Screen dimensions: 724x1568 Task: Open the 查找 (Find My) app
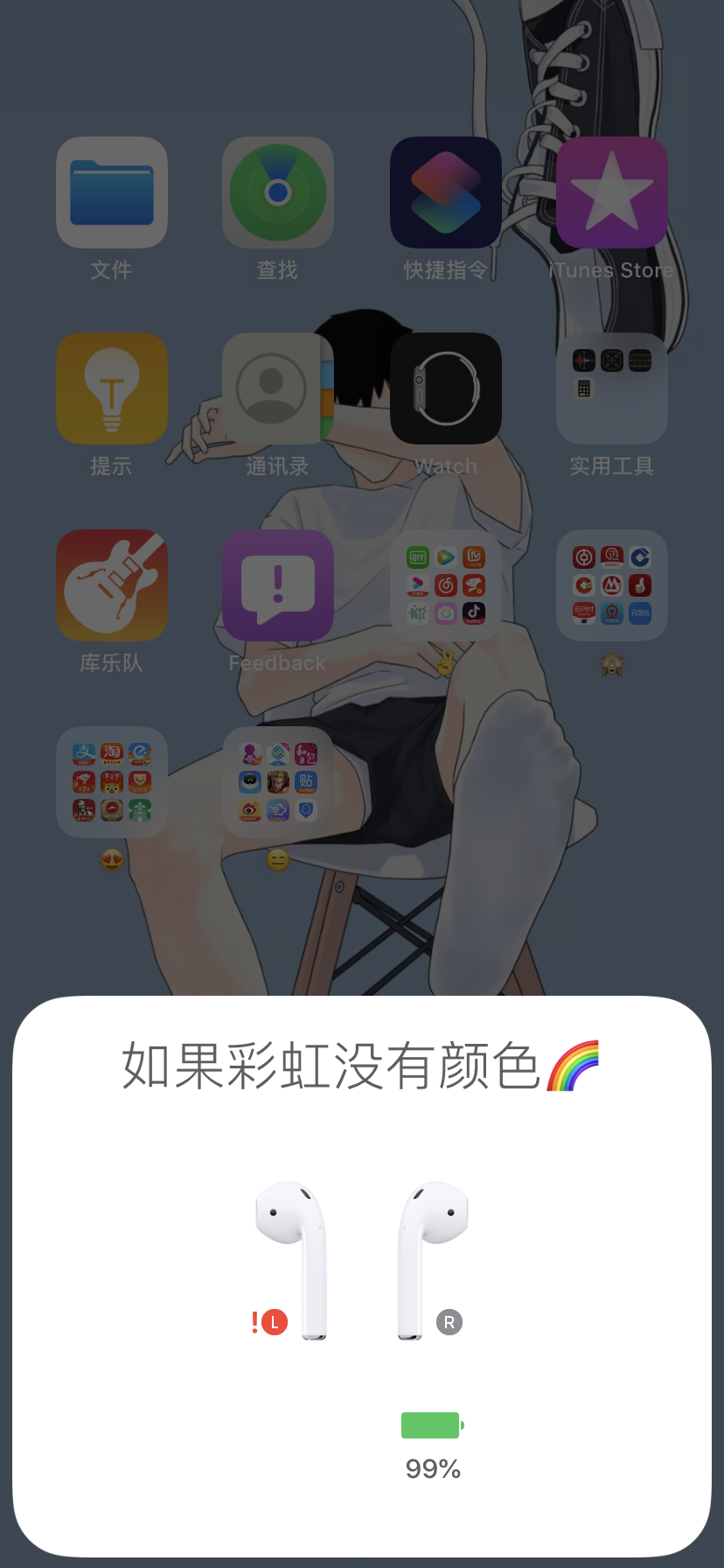278,192
